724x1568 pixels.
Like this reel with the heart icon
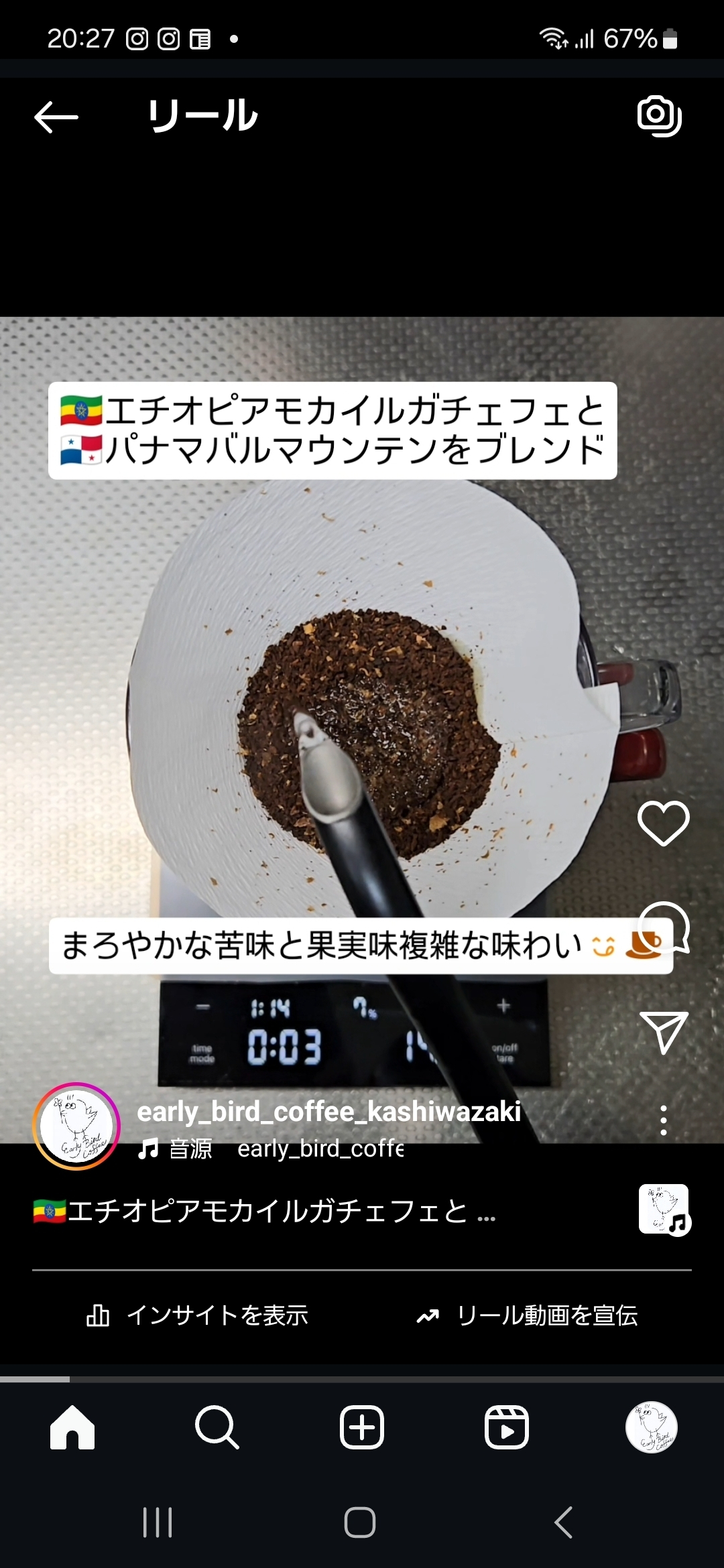[664, 824]
